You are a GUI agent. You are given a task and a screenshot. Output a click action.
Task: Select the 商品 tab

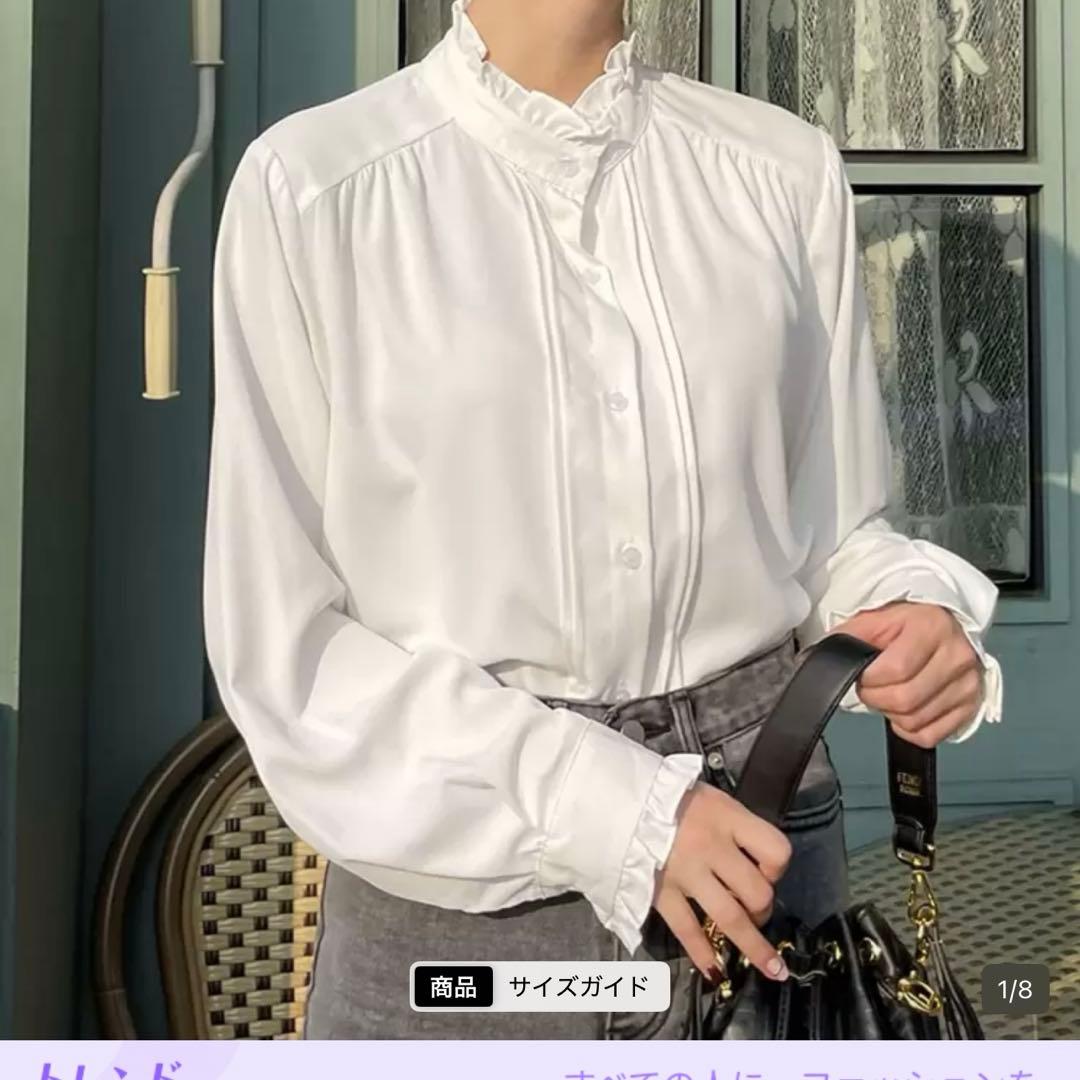click(x=454, y=987)
